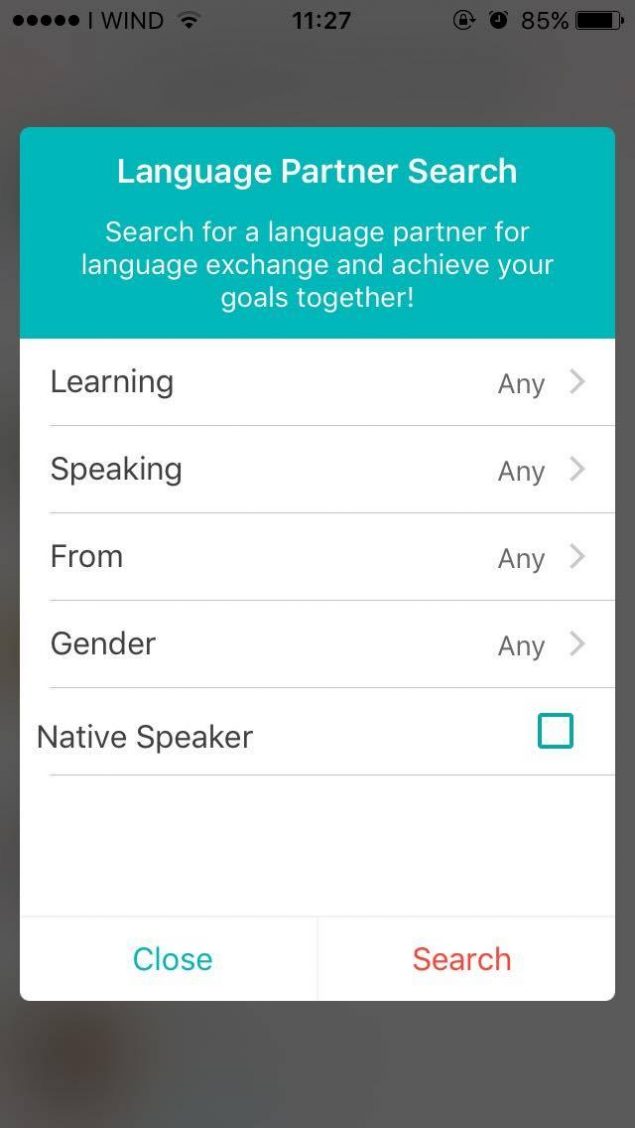The width and height of the screenshot is (635, 1128).
Task: Check the Native Speaker box
Action: [x=555, y=732]
